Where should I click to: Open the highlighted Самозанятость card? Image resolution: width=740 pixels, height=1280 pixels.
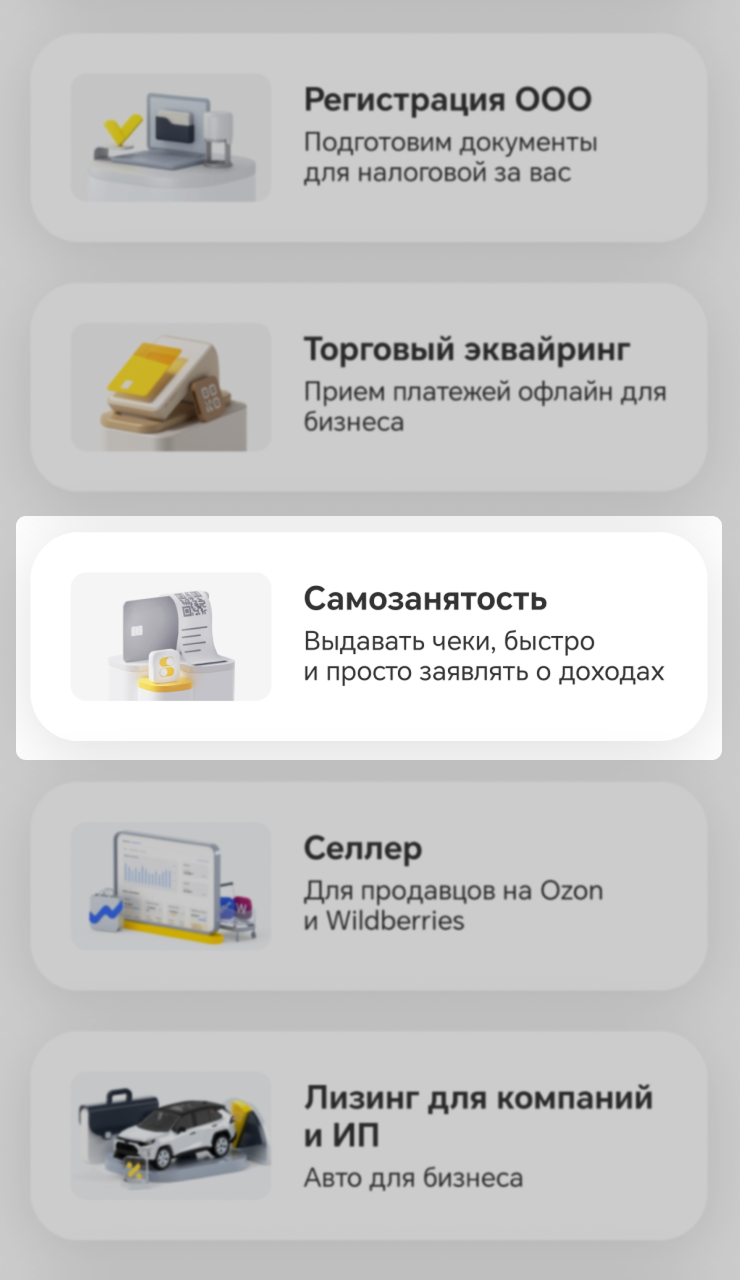tap(368, 637)
